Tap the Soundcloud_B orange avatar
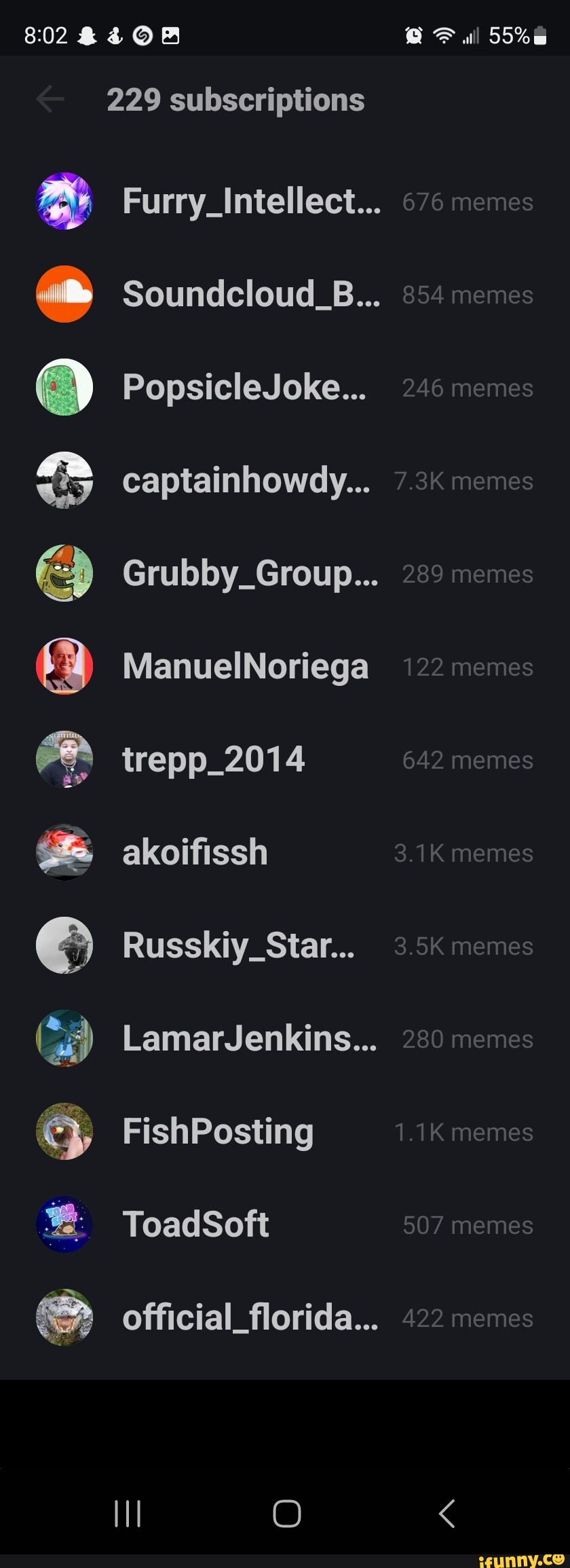The height and width of the screenshot is (1568, 570). [64, 294]
